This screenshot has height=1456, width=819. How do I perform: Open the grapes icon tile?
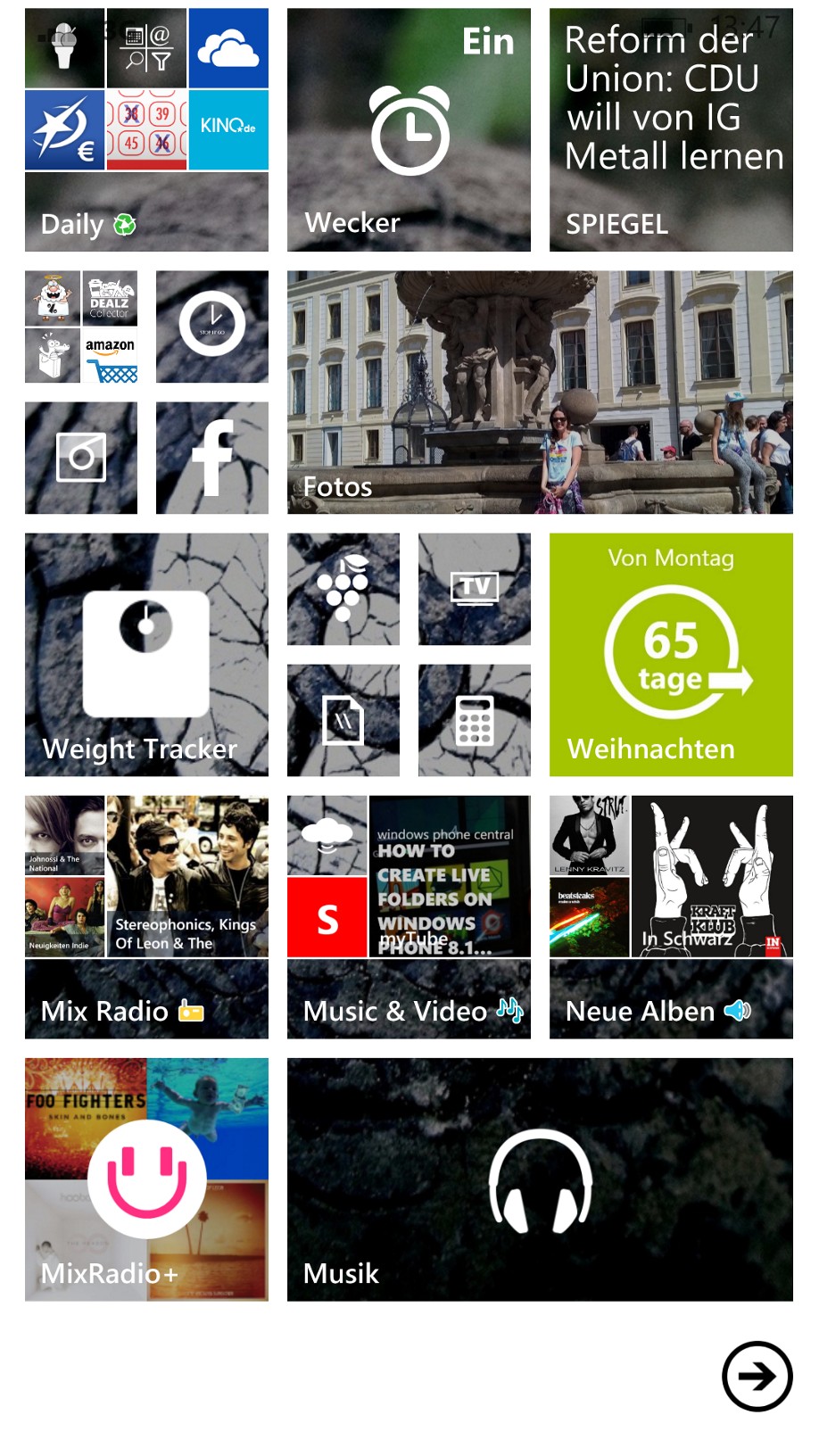pyautogui.click(x=343, y=589)
